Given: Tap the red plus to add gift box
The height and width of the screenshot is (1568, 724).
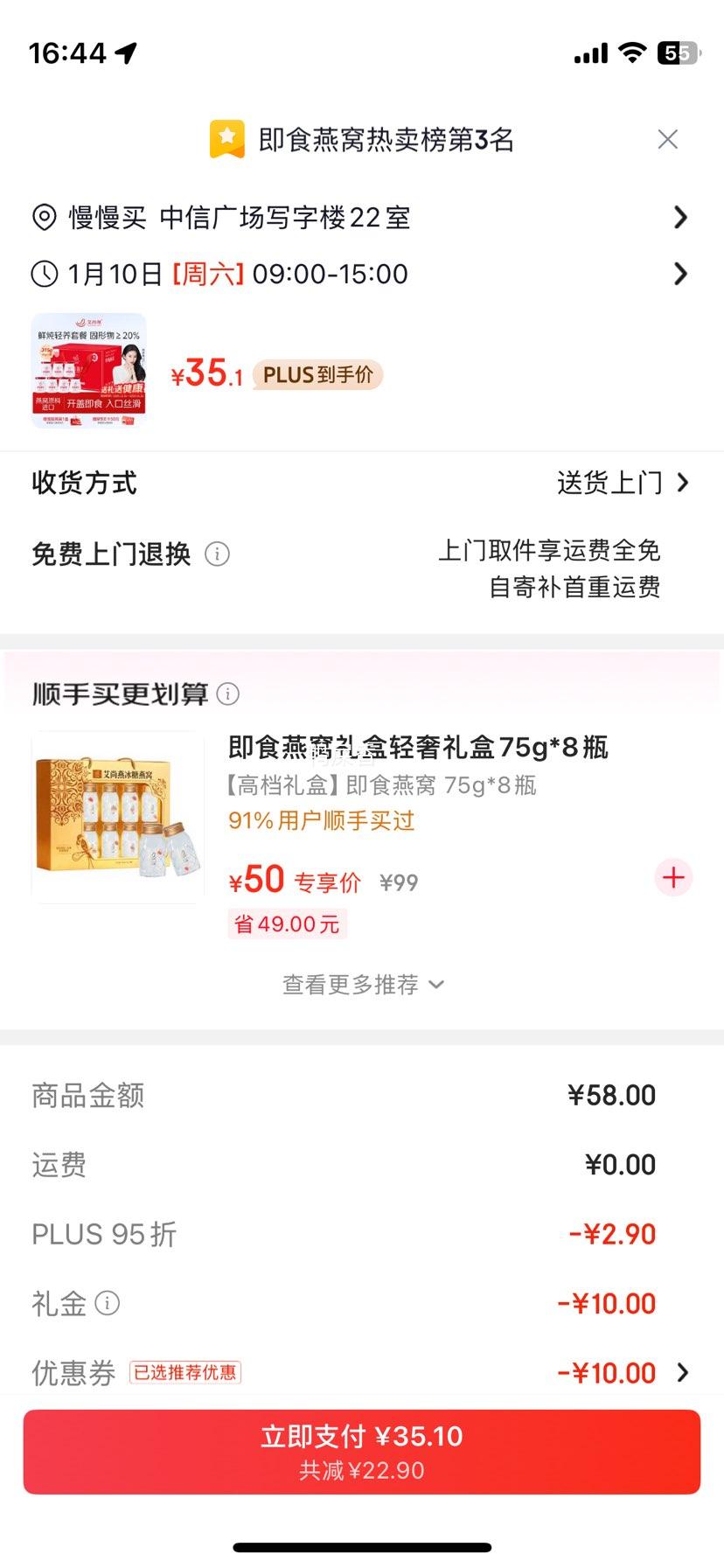Looking at the screenshot, I should pyautogui.click(x=672, y=877).
